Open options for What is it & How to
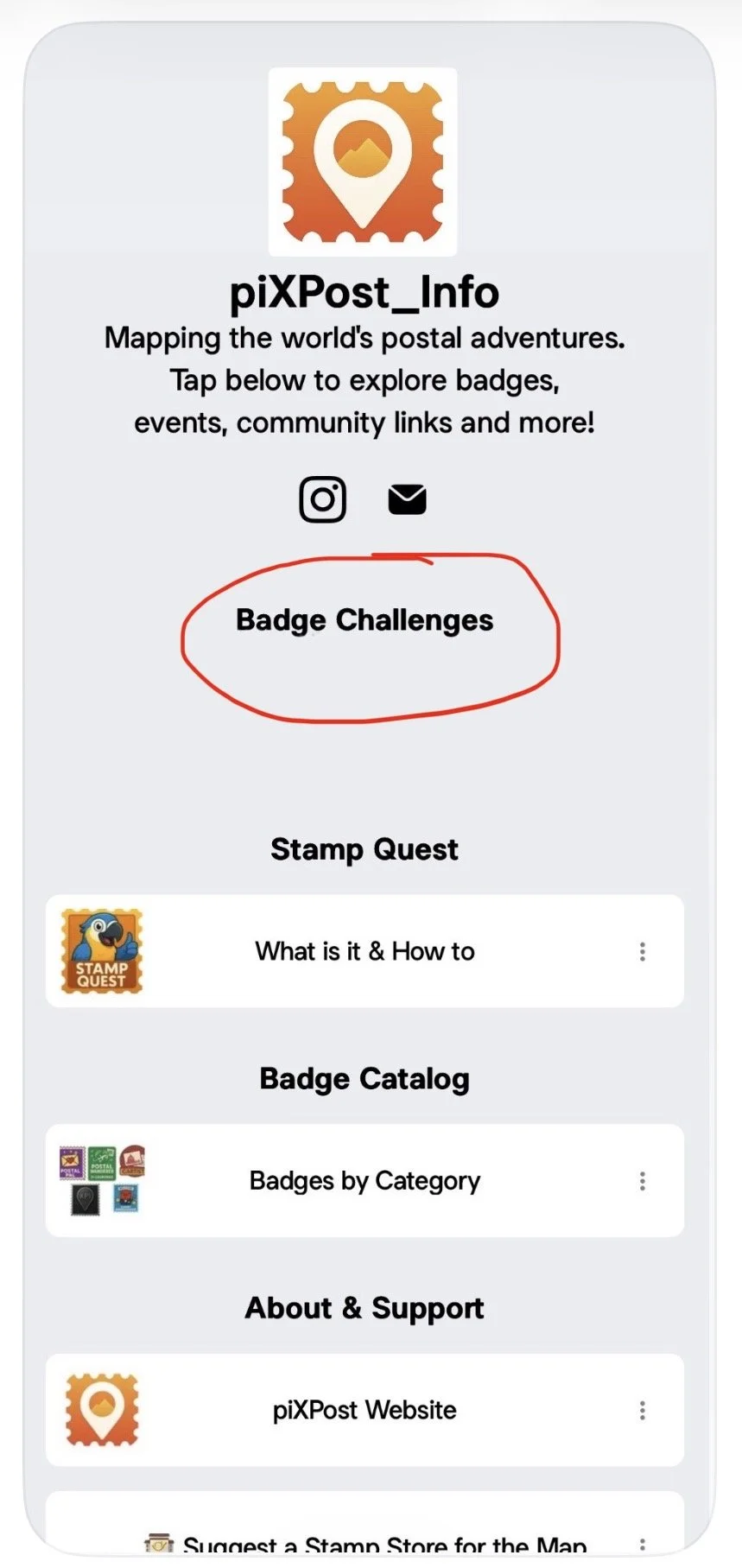The width and height of the screenshot is (742, 1568). click(642, 951)
